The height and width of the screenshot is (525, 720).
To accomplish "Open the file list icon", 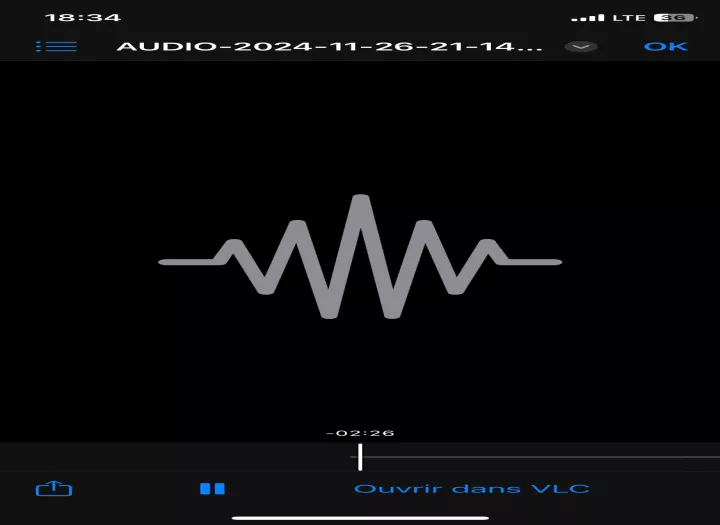I will pos(56,47).
